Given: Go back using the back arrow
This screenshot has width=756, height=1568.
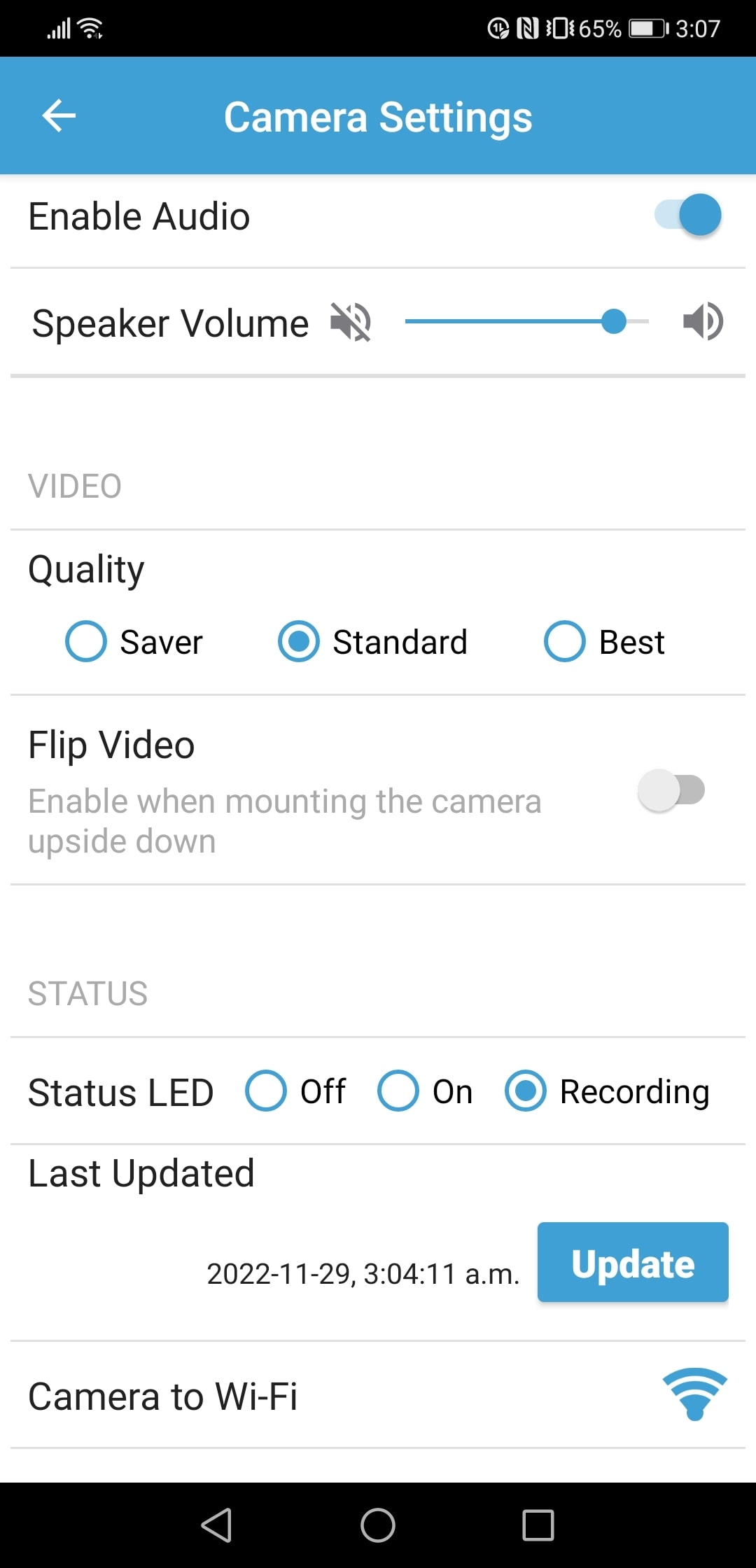Looking at the screenshot, I should 59,115.
